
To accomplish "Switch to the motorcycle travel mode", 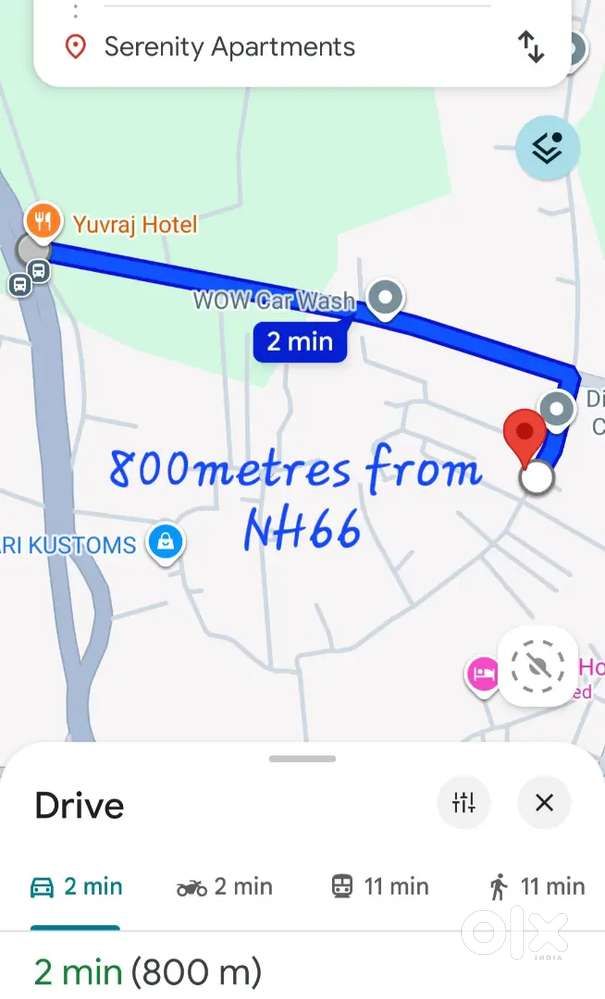I will click(224, 886).
